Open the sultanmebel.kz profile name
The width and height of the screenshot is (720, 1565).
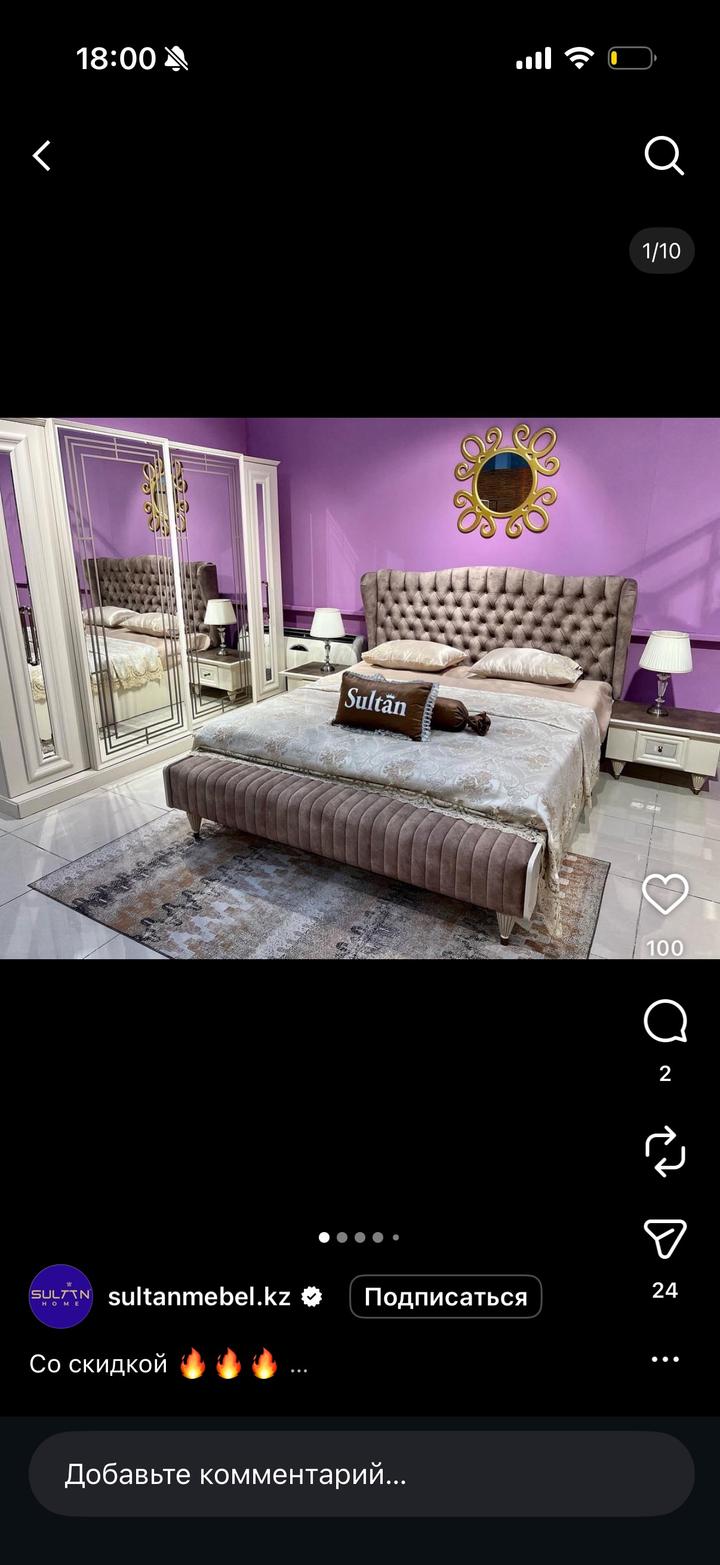pyautogui.click(x=199, y=1297)
